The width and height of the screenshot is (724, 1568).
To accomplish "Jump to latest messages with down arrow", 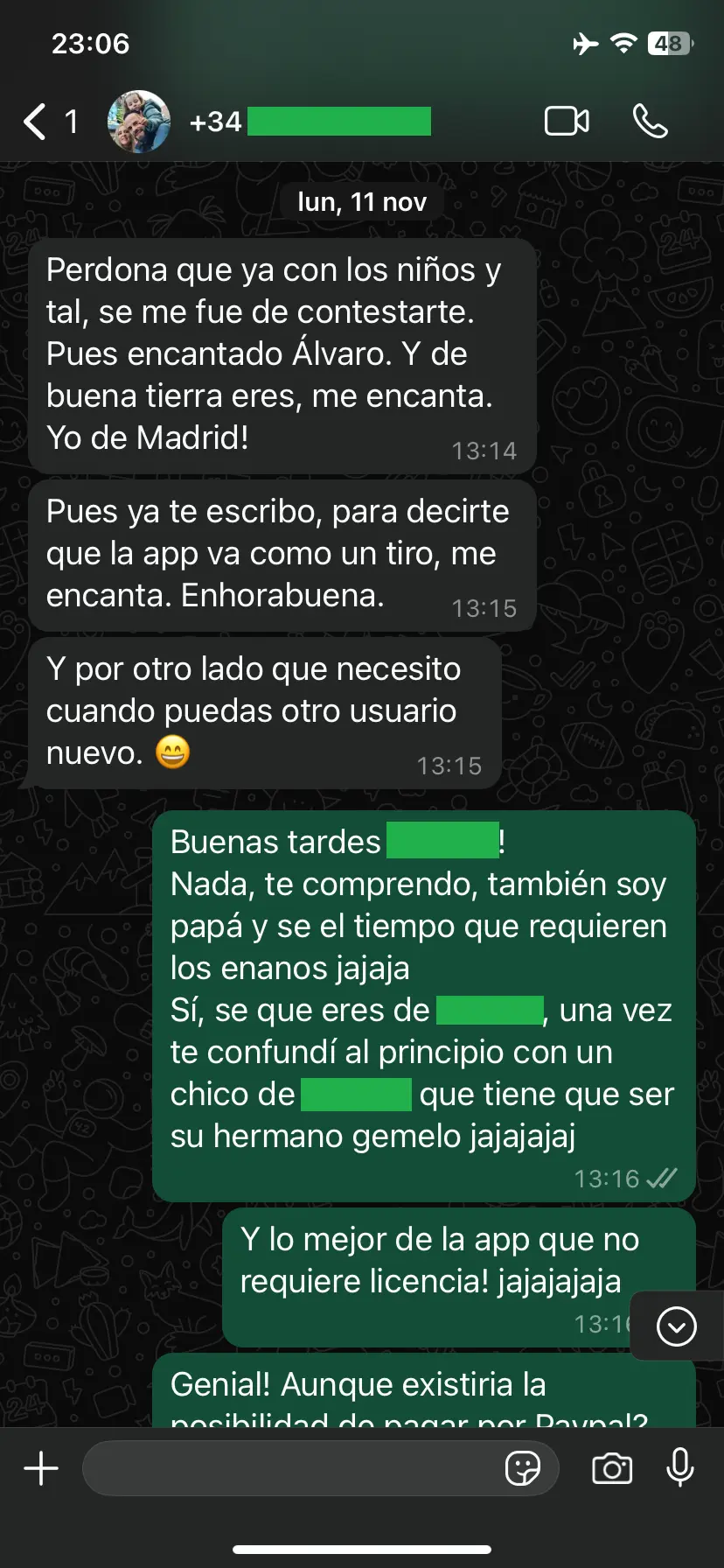I will [x=676, y=1326].
